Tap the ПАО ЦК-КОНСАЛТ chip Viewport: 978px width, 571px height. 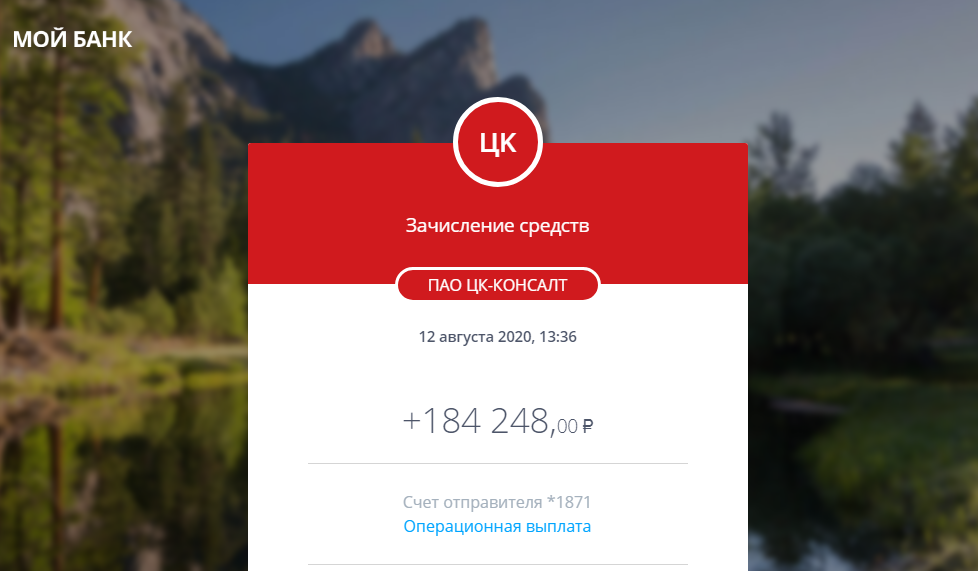(x=497, y=285)
